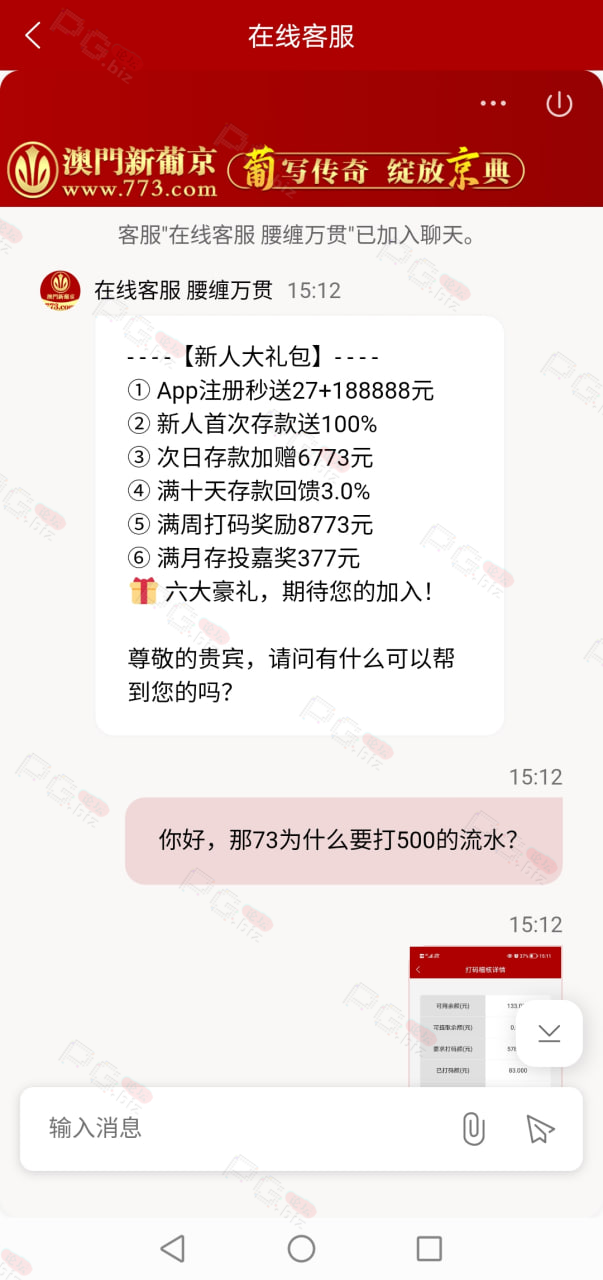Jump to the latest message
The image size is (603, 1280).
point(549,1033)
